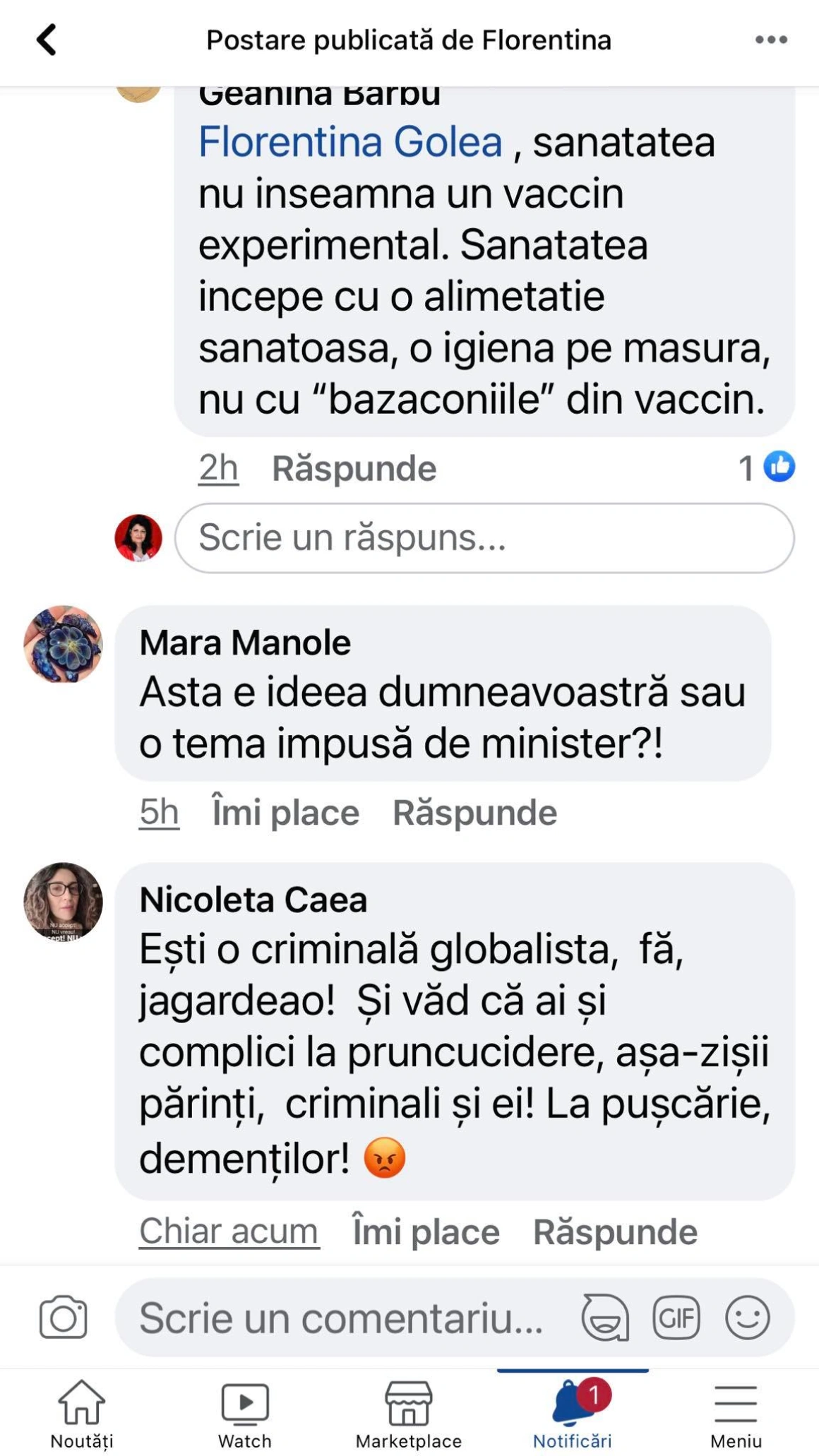Reply to Mara Manole's comment
This screenshot has width=819, height=1456.
click(474, 813)
